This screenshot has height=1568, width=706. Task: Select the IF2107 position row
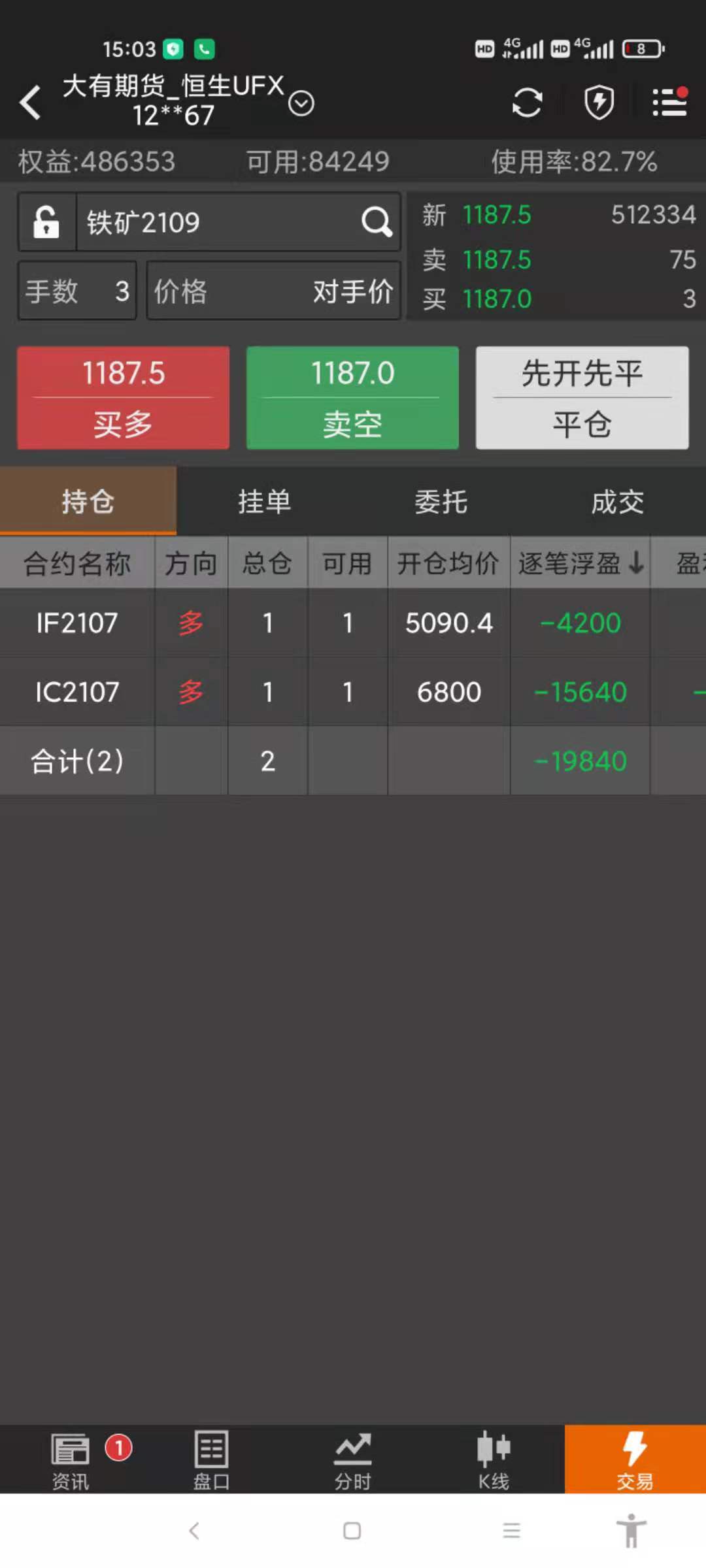77,623
